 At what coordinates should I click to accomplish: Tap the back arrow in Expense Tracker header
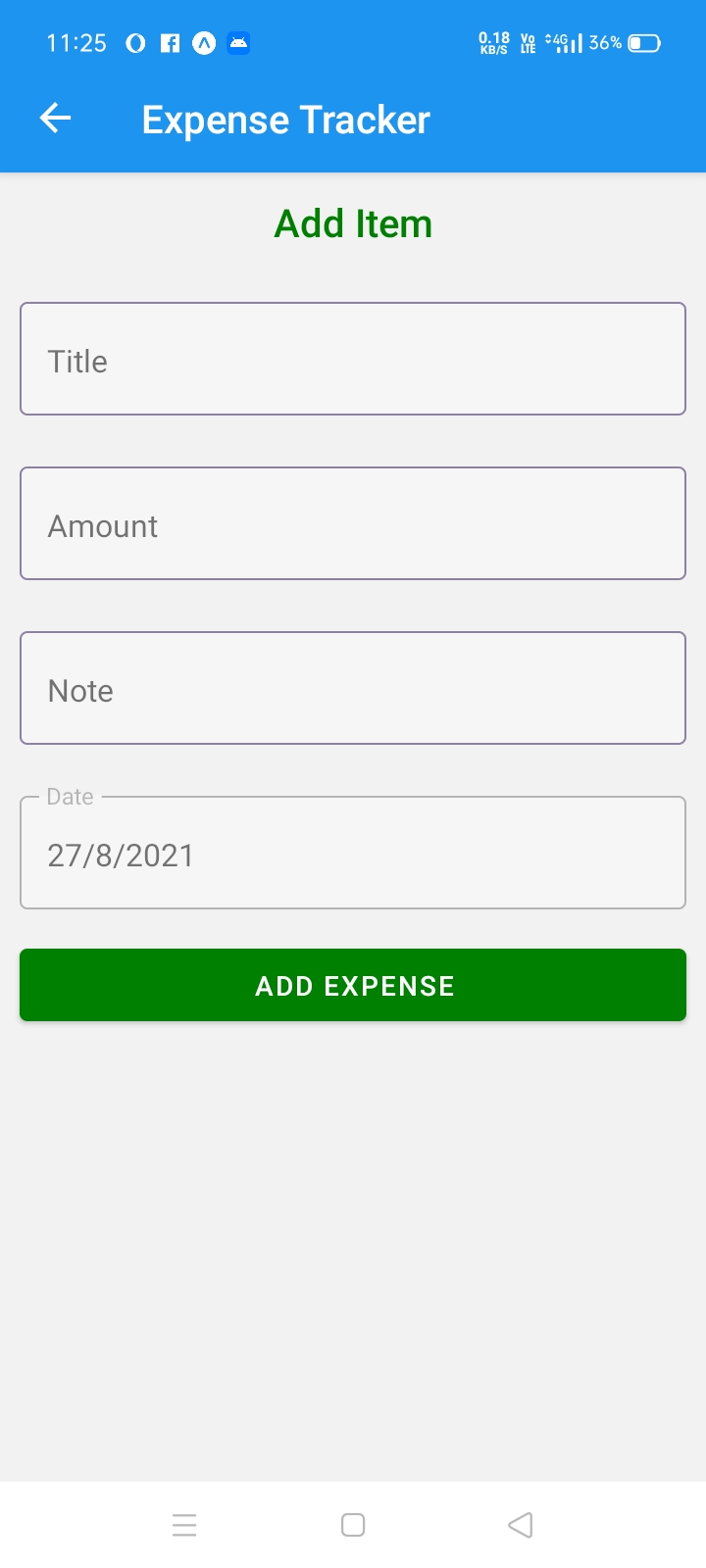coord(55,118)
